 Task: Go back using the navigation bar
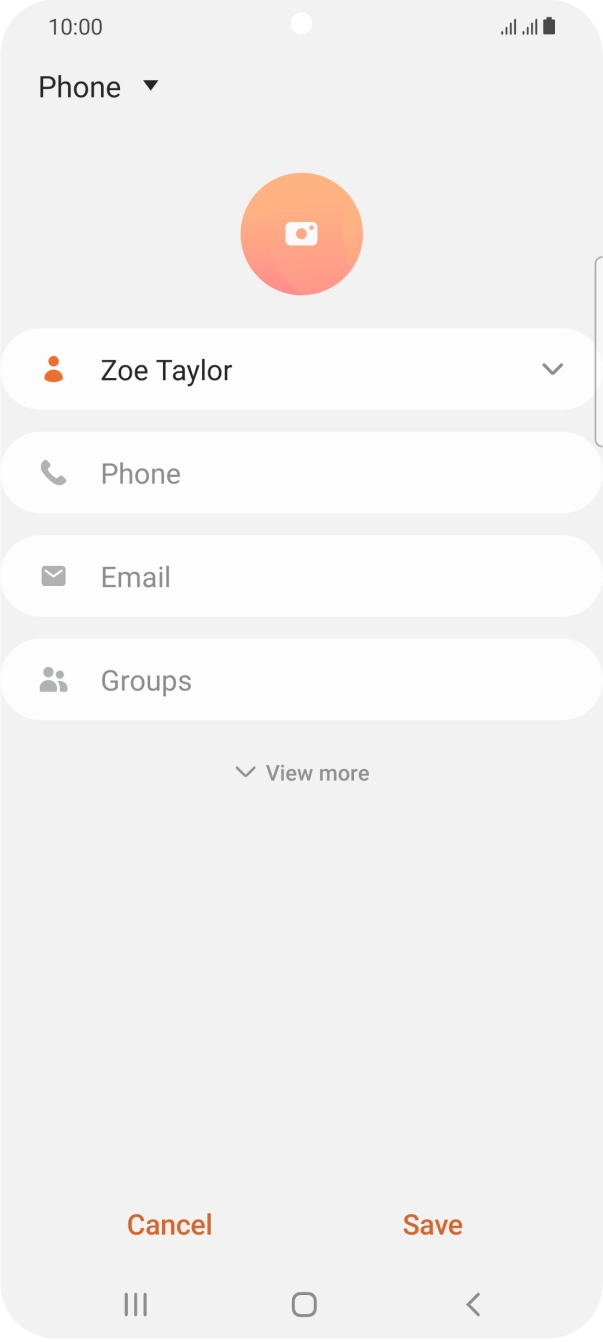473,1304
